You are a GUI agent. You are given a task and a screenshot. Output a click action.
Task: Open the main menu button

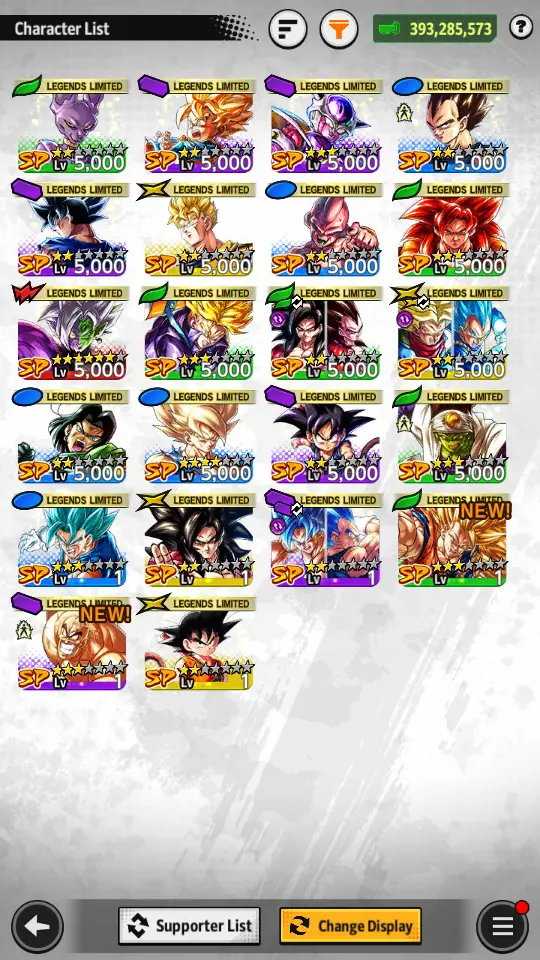pyautogui.click(x=502, y=926)
